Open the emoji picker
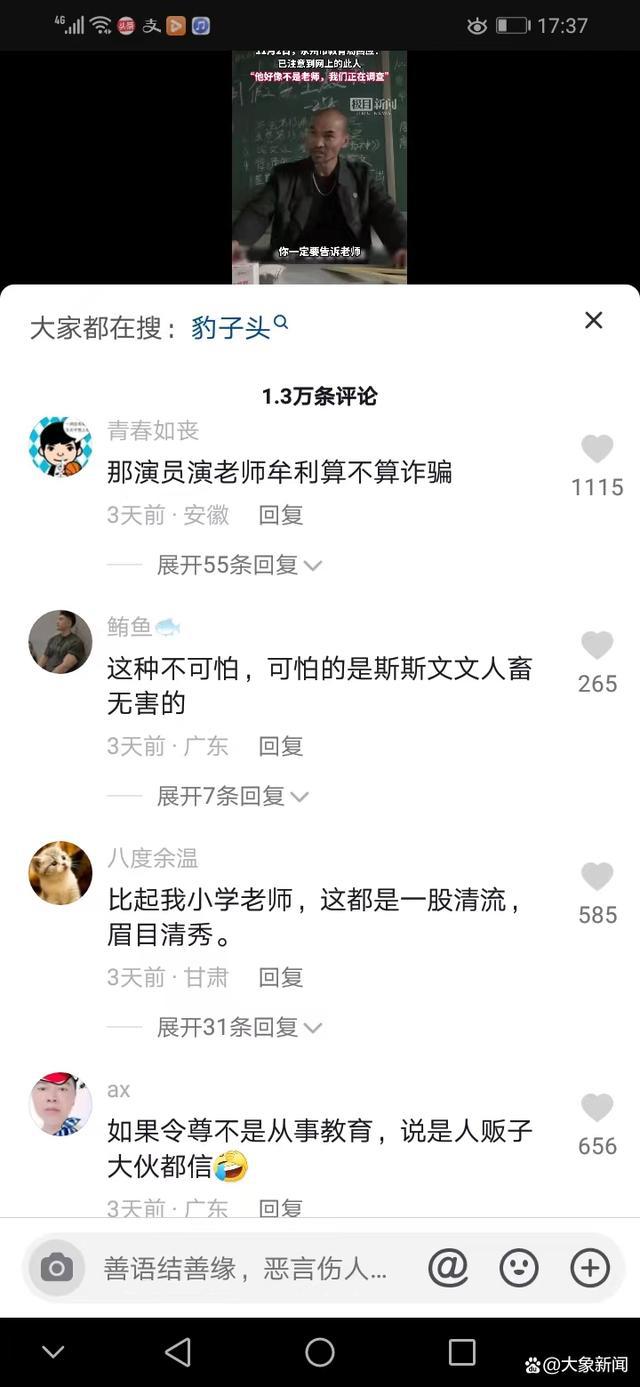The height and width of the screenshot is (1387, 640). tap(519, 1268)
